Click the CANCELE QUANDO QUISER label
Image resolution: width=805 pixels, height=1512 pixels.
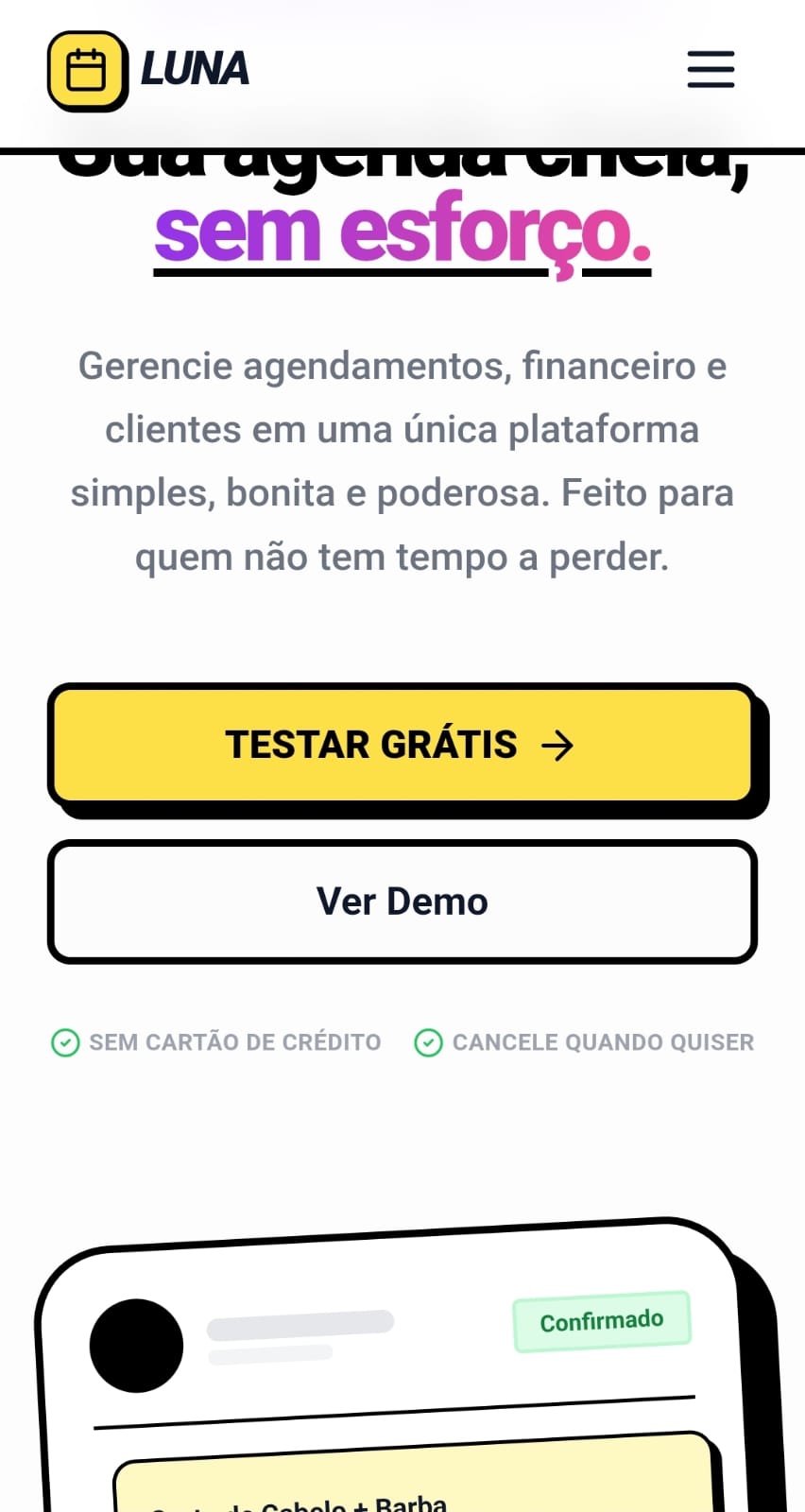coord(603,1042)
